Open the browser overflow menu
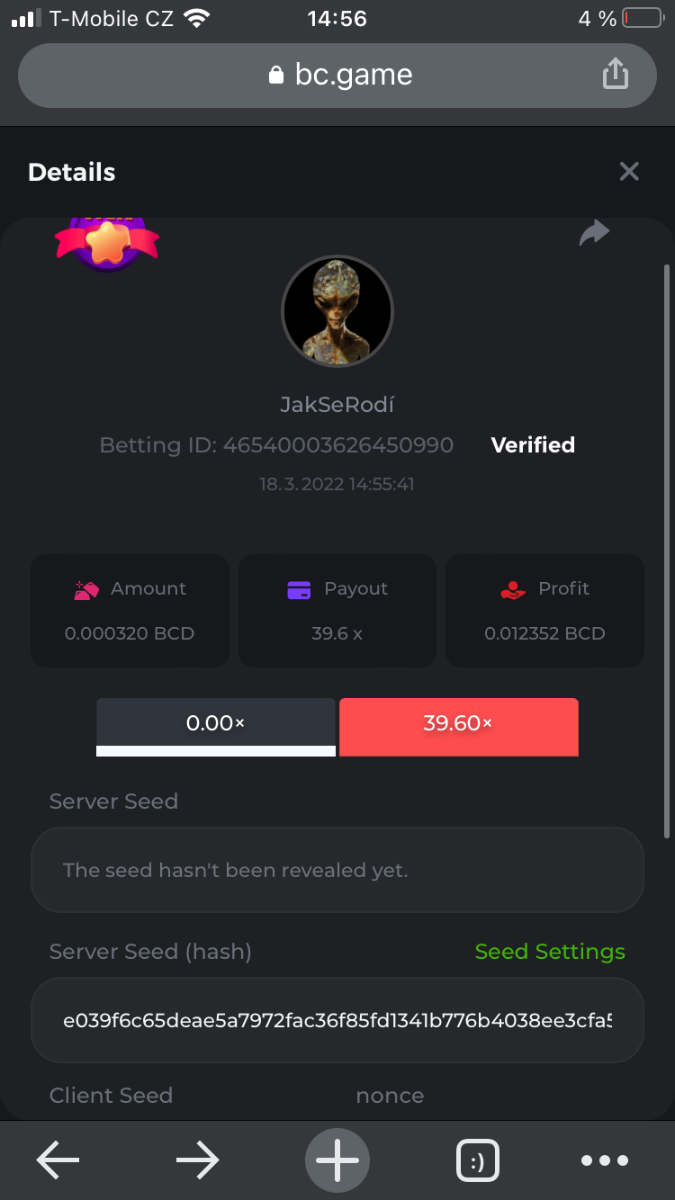Image resolution: width=675 pixels, height=1200 pixels. pyautogui.click(x=605, y=1161)
